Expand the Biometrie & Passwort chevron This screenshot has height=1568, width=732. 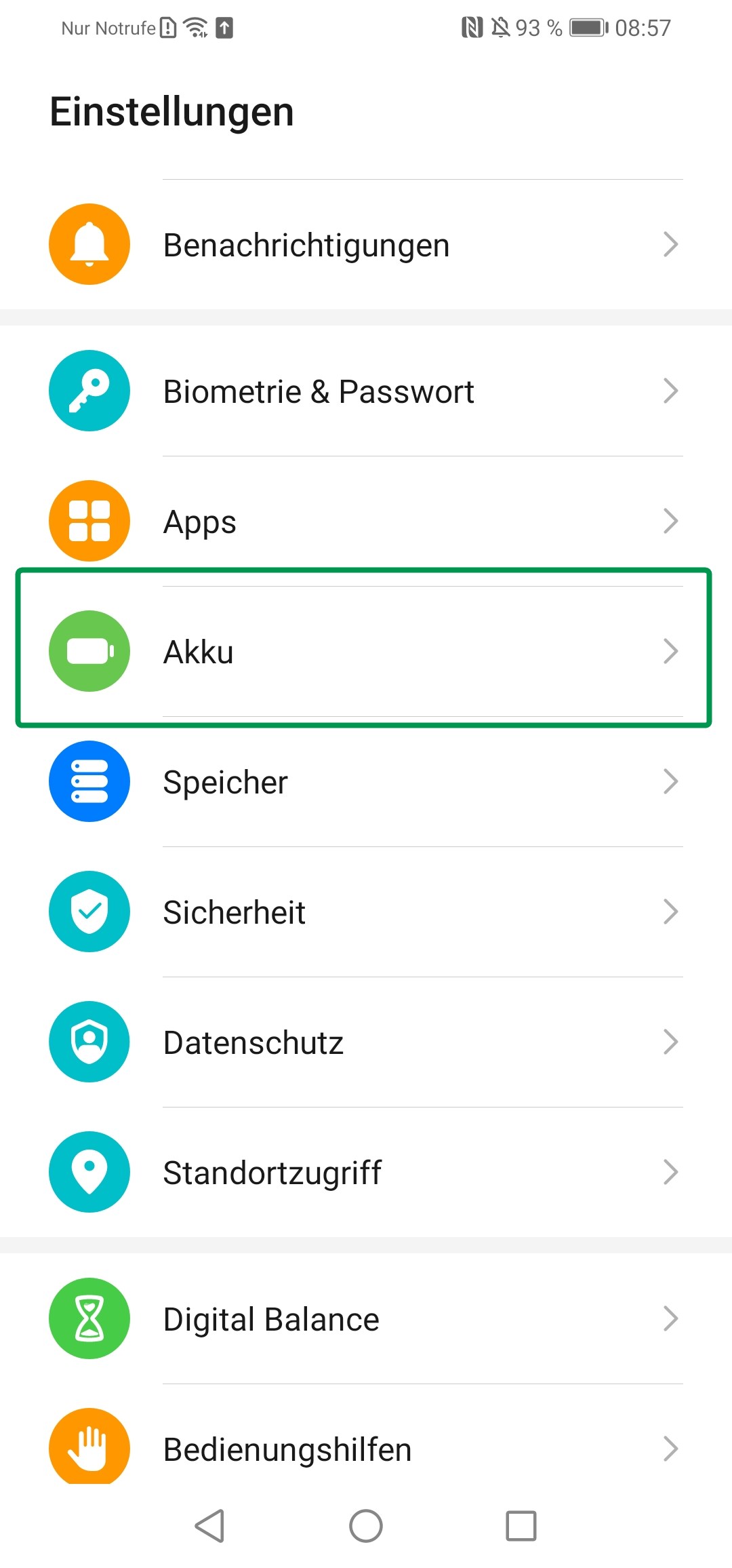(670, 390)
